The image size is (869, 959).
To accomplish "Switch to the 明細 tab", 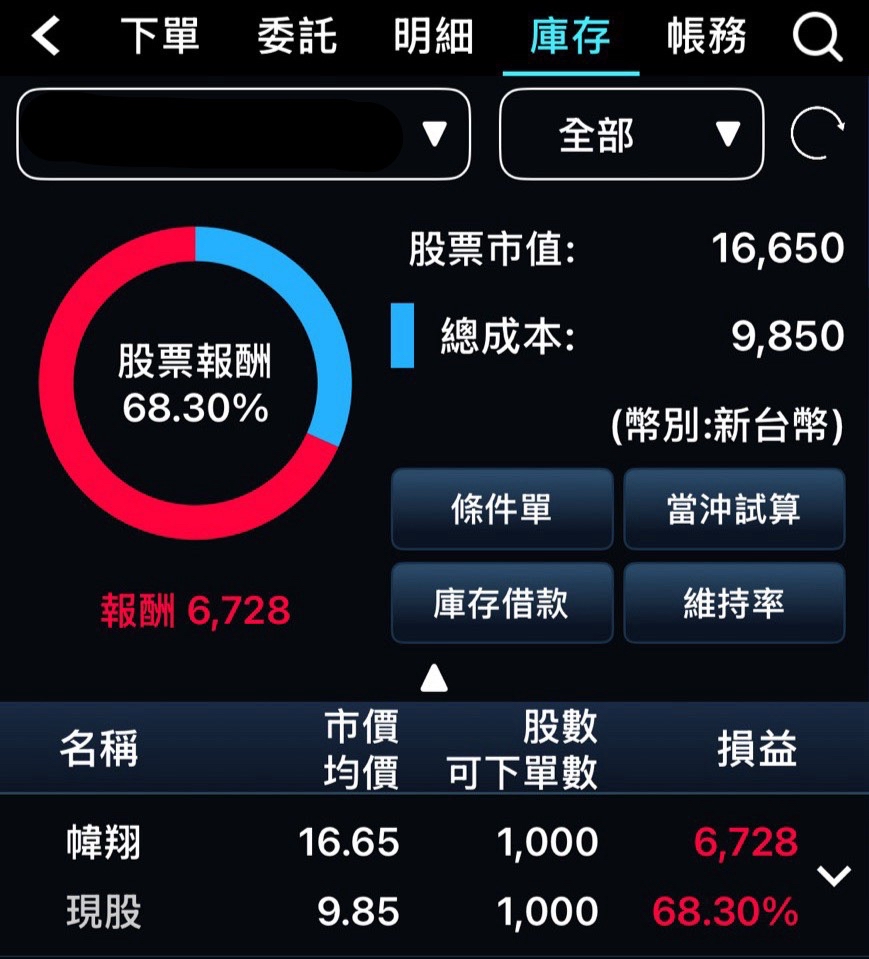I will point(433,38).
